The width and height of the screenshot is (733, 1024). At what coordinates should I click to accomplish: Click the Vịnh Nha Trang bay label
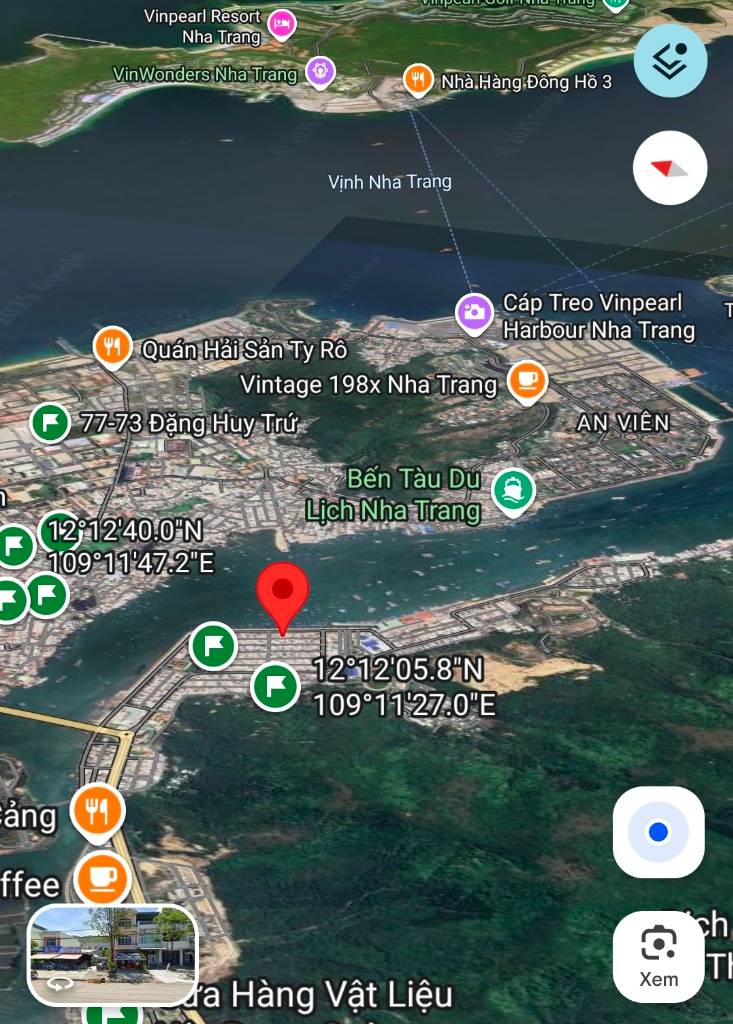(x=389, y=182)
